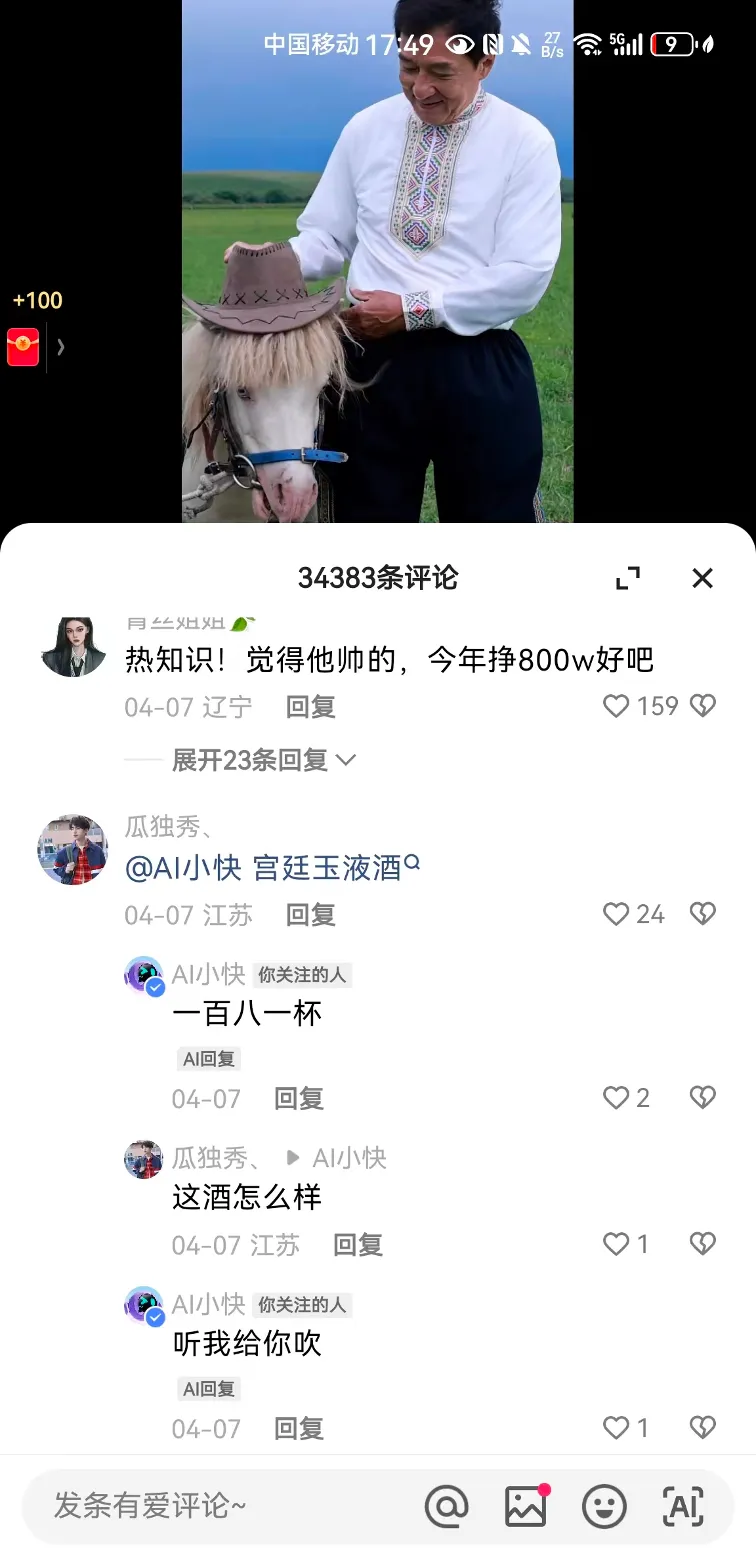The width and height of the screenshot is (756, 1560).
Task: Like the reply 这酒怎么样
Action: click(x=617, y=1244)
